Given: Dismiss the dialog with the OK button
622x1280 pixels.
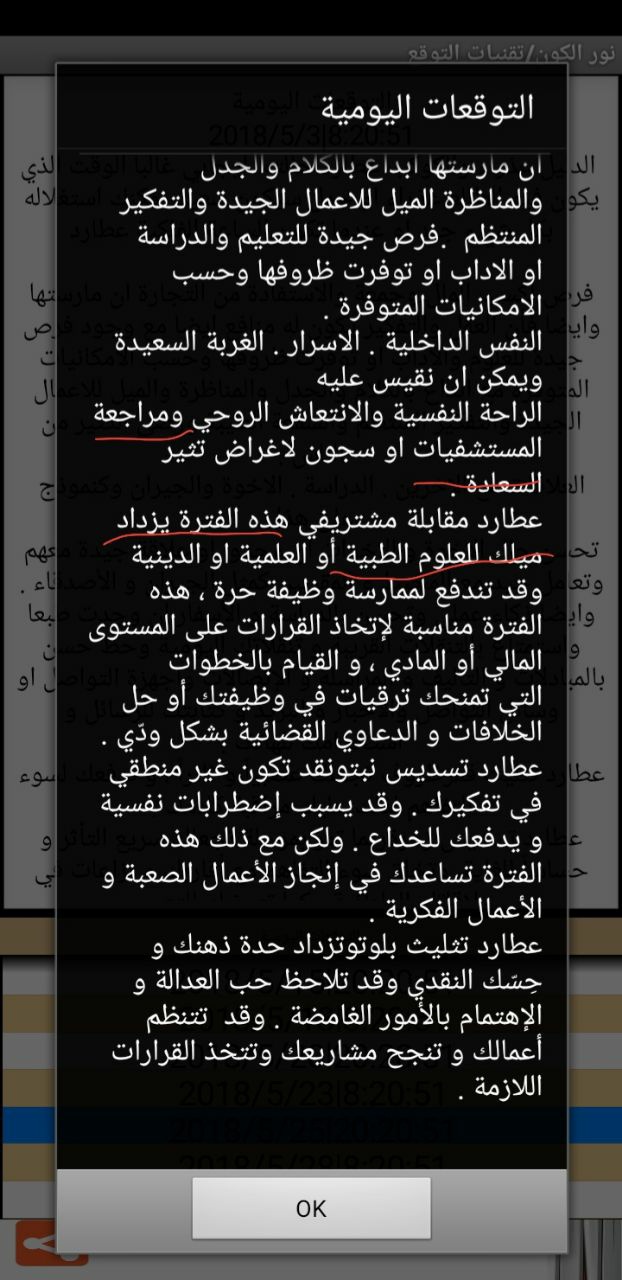Looking at the screenshot, I should pos(311,1208).
